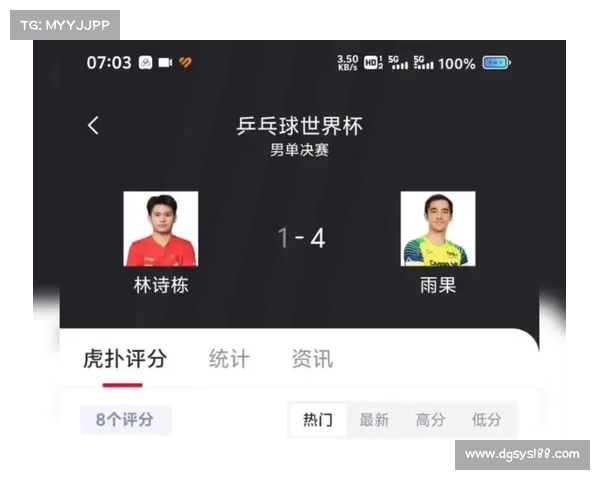Sort ratings by 高分
Viewport: 600px width, 480px height.
(430, 420)
